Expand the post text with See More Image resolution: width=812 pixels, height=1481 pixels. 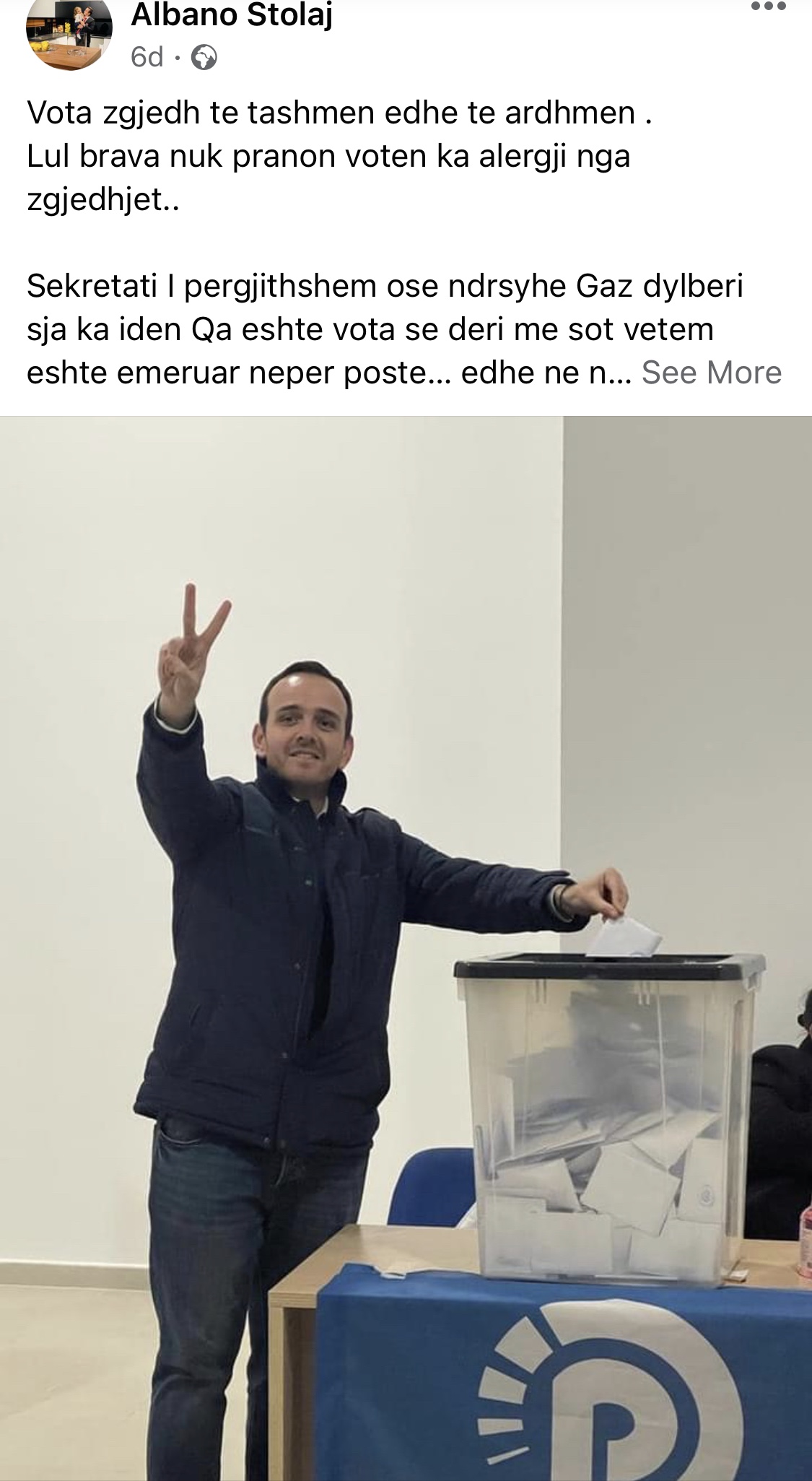click(711, 373)
